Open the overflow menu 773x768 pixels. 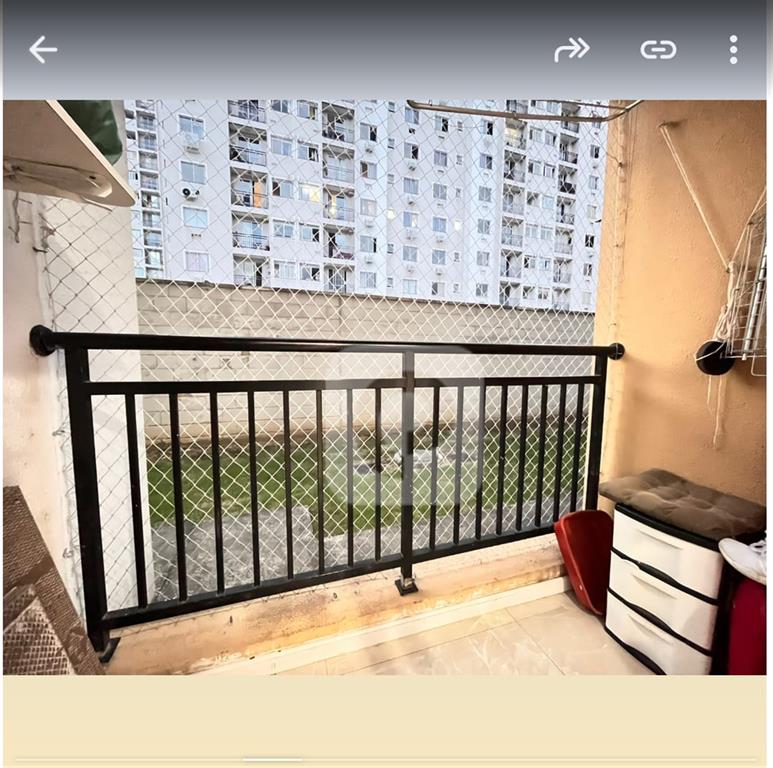click(x=733, y=50)
